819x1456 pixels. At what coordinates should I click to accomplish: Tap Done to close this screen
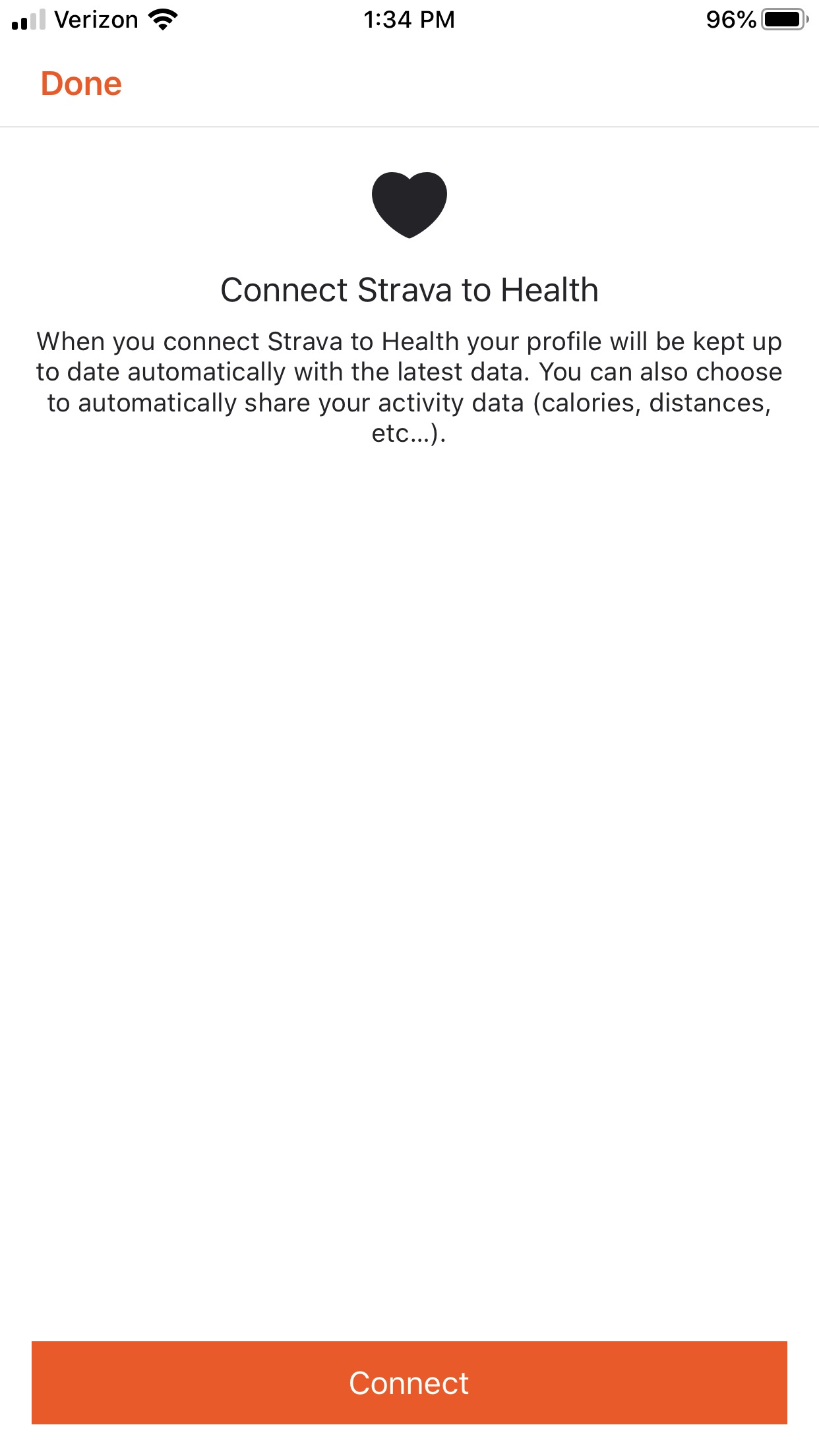tap(81, 84)
